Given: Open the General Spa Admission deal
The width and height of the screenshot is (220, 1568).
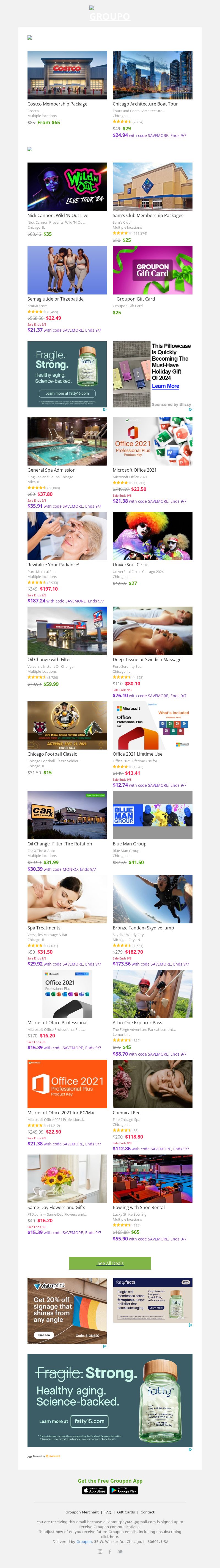Looking at the screenshot, I should point(67,441).
